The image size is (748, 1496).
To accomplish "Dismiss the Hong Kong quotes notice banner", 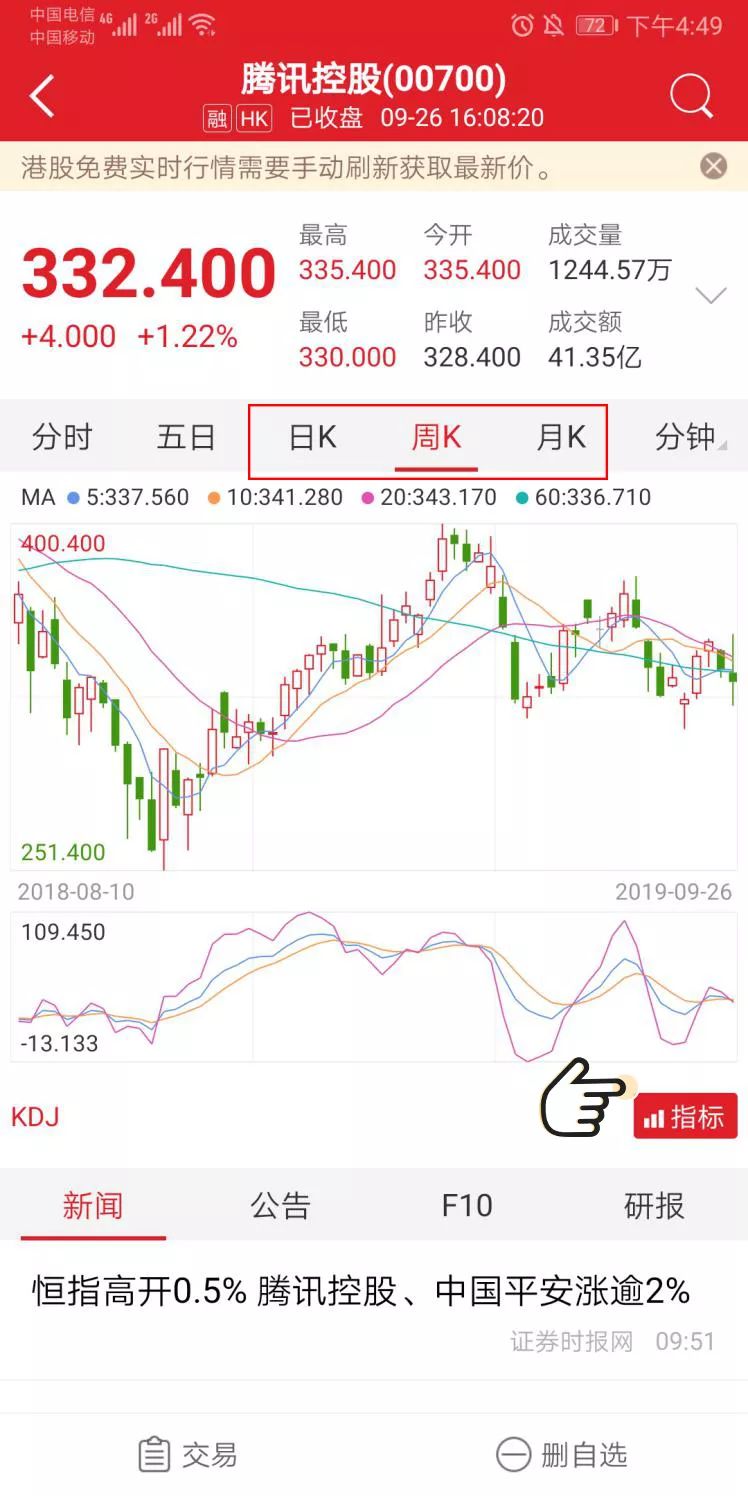I will 713,166.
